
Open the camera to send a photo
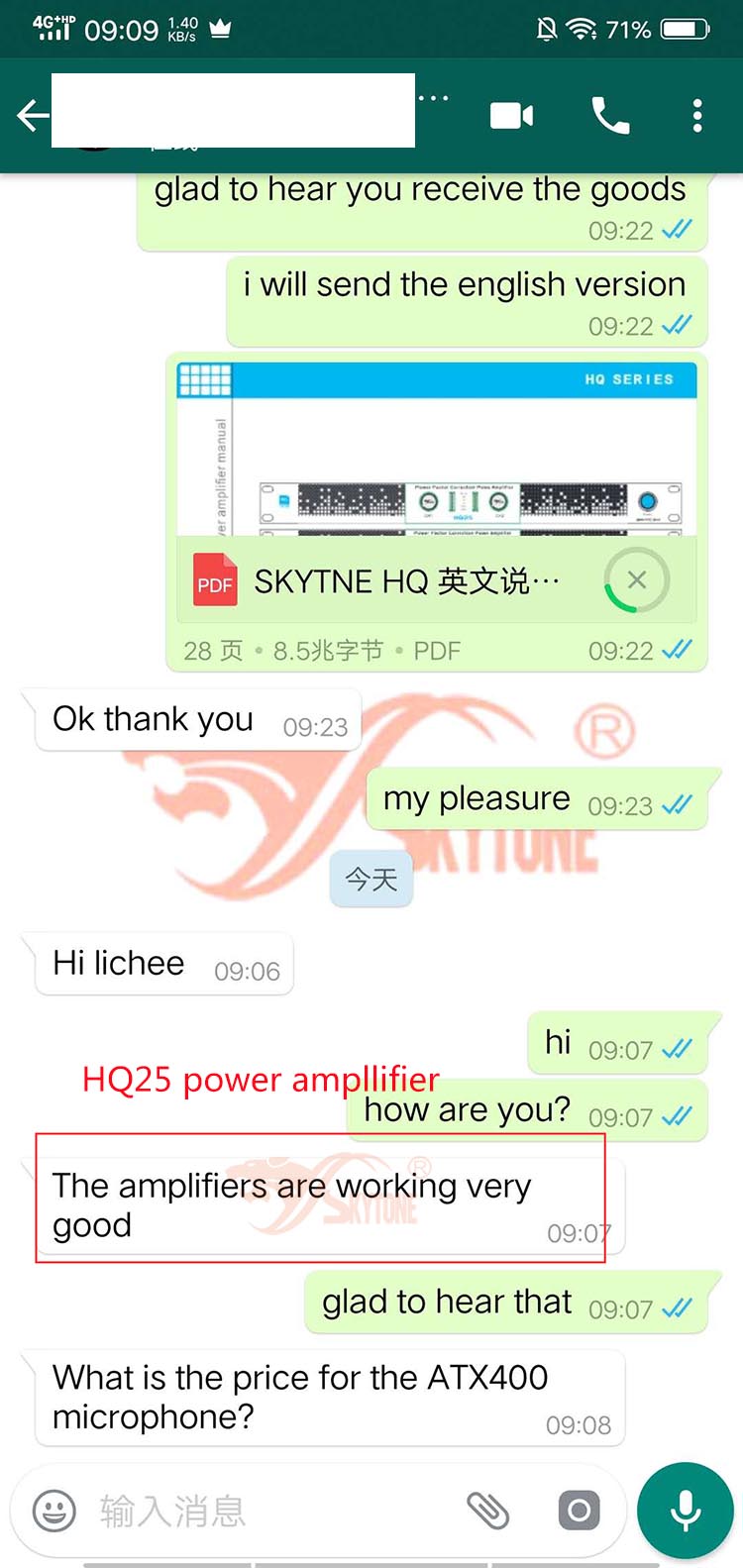[x=579, y=1512]
